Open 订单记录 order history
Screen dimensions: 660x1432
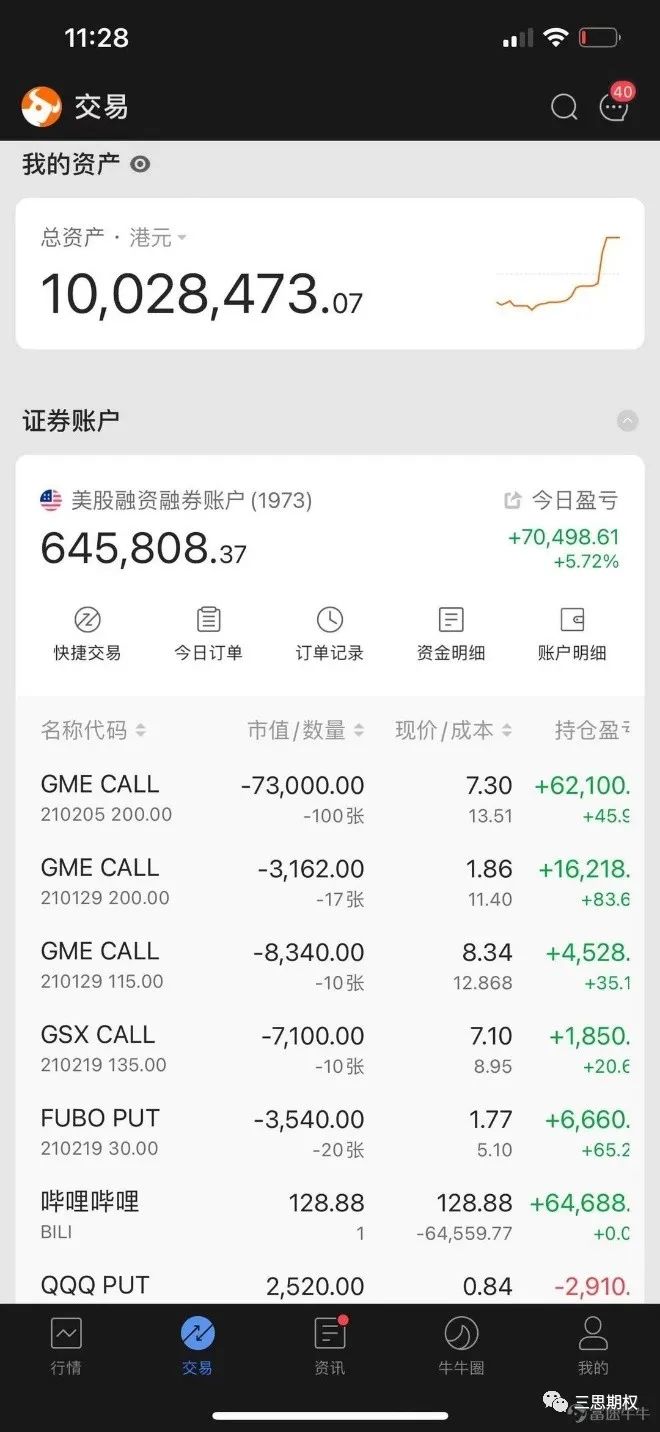pos(329,634)
